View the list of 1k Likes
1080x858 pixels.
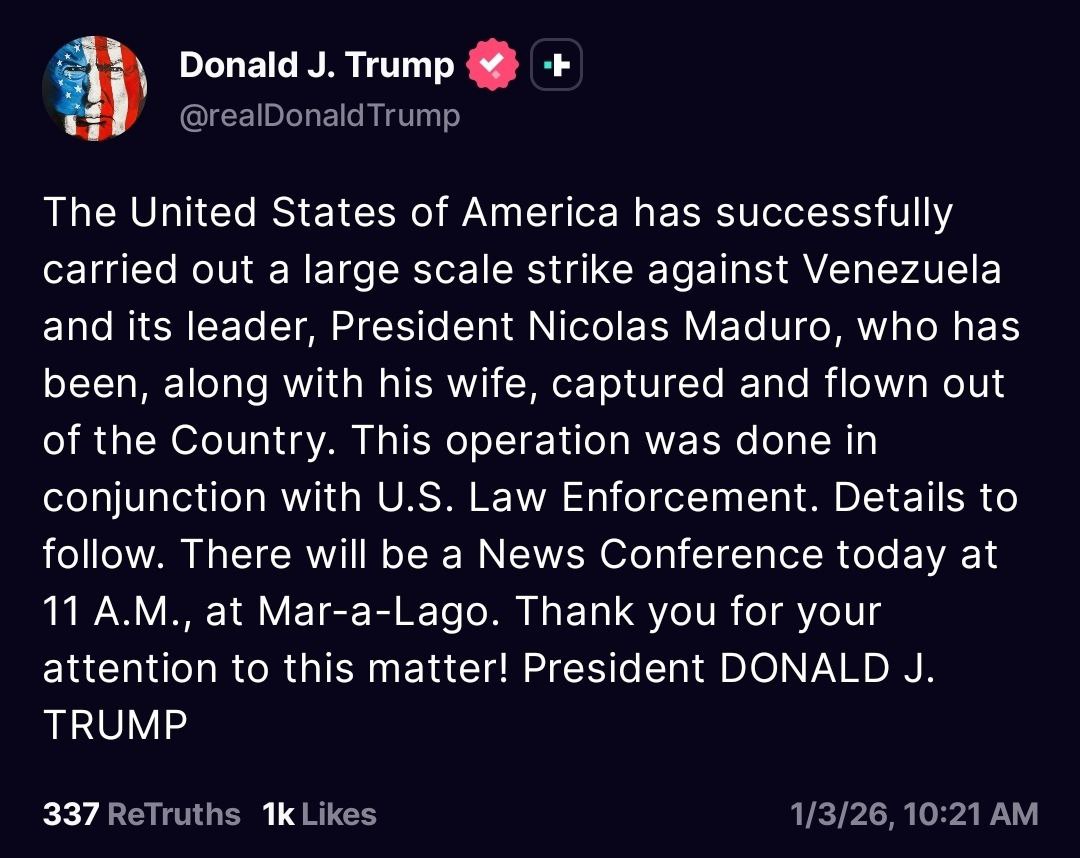click(x=318, y=814)
